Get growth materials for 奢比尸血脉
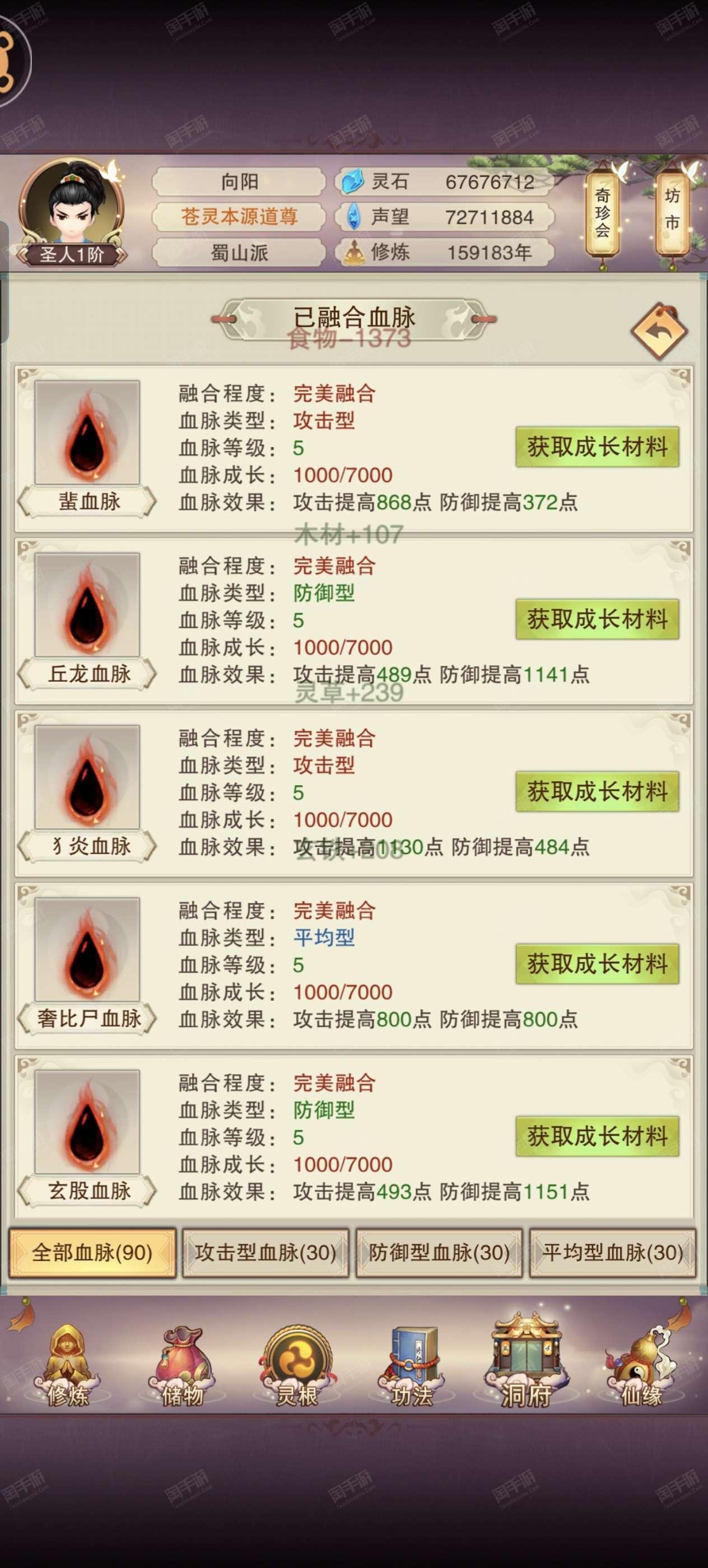708x1568 pixels. (x=597, y=964)
